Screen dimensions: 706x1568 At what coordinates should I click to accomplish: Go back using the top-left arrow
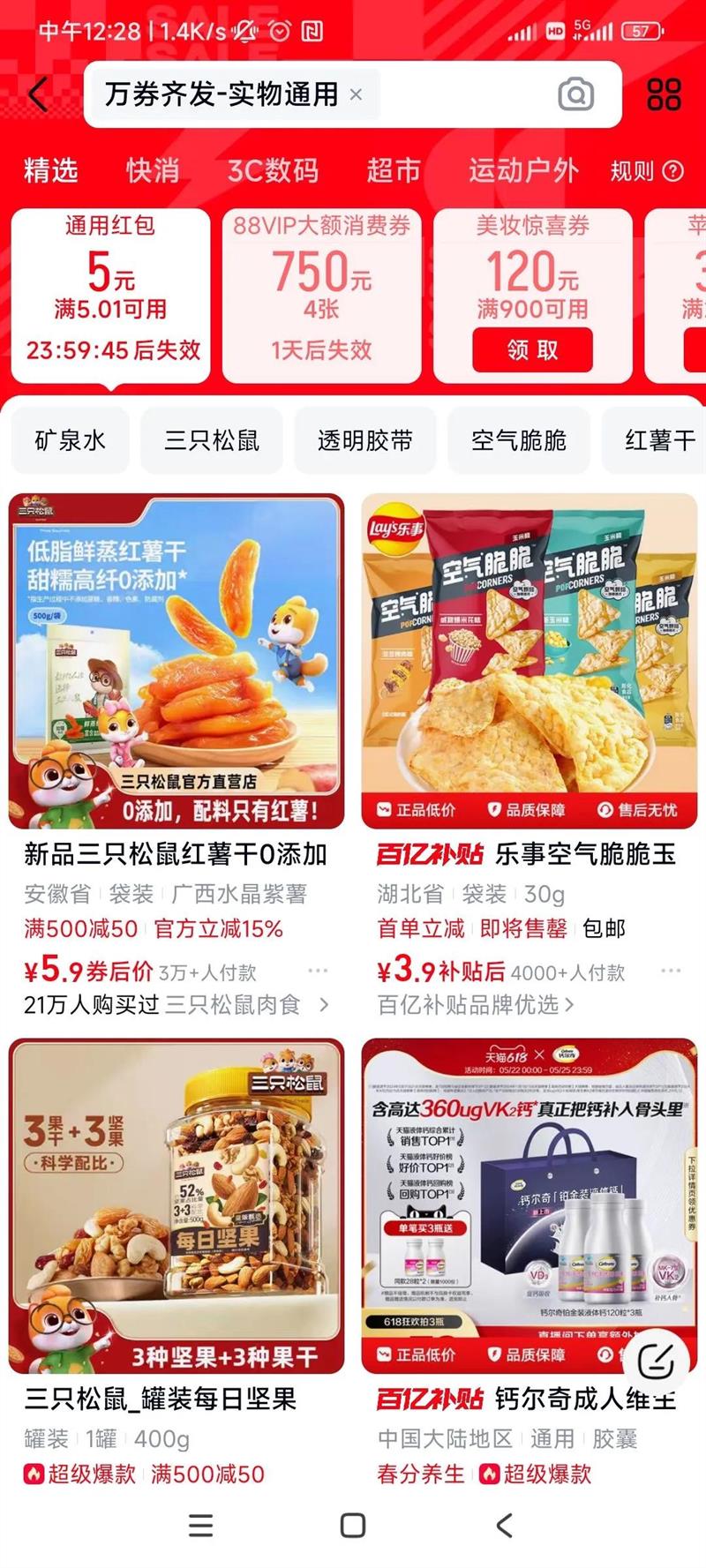(39, 94)
